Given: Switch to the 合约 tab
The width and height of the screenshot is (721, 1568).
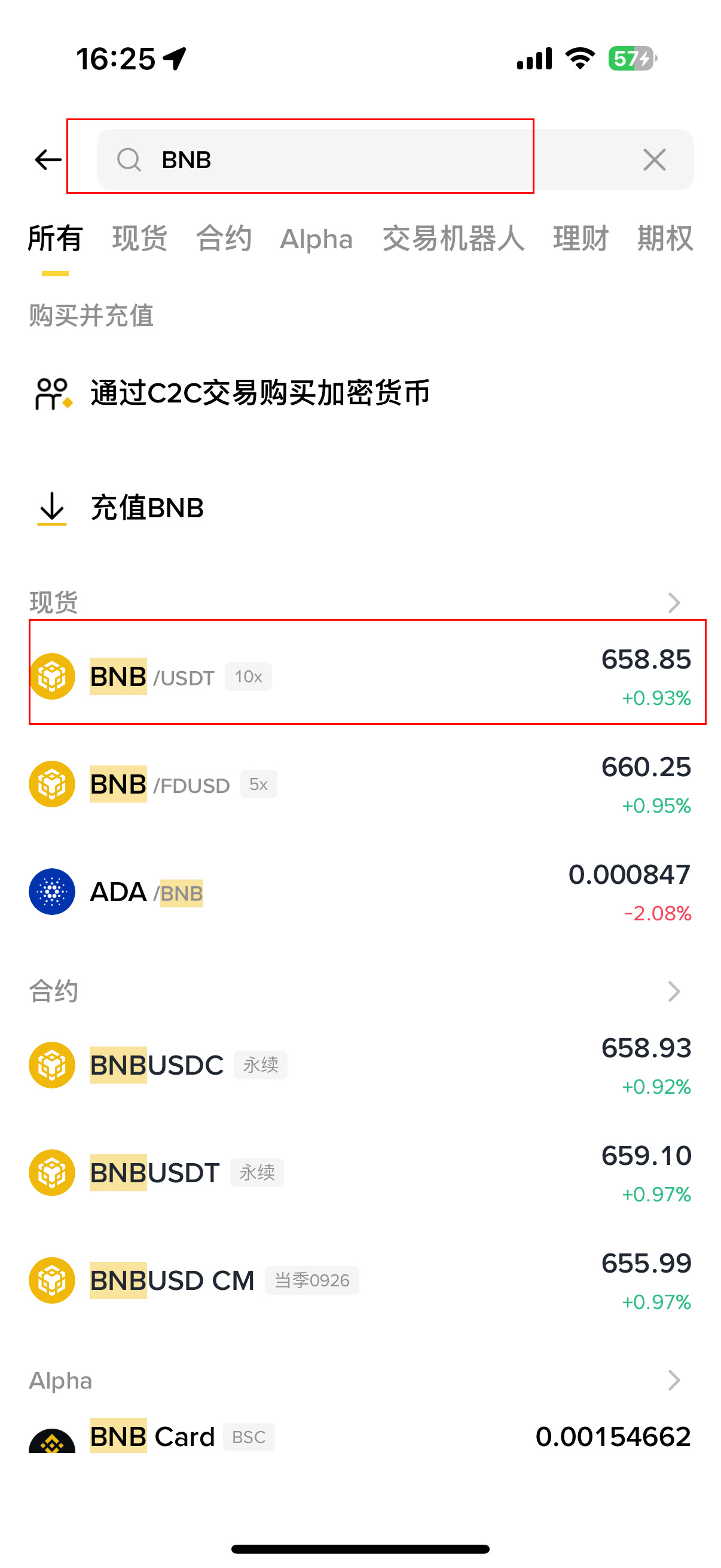Looking at the screenshot, I should click(224, 238).
